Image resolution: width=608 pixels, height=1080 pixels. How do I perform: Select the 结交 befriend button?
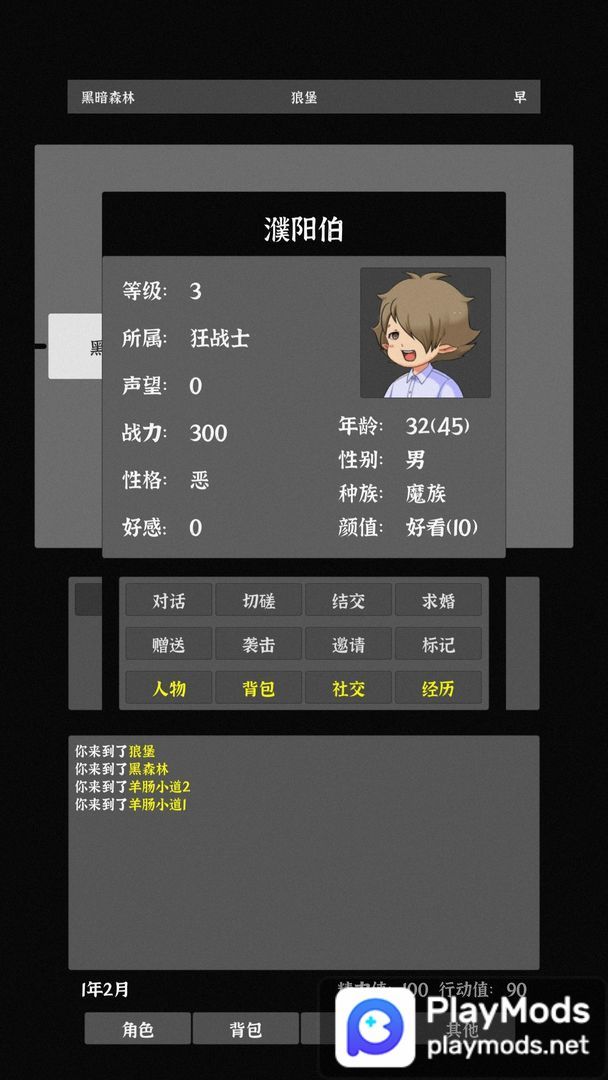tap(348, 601)
